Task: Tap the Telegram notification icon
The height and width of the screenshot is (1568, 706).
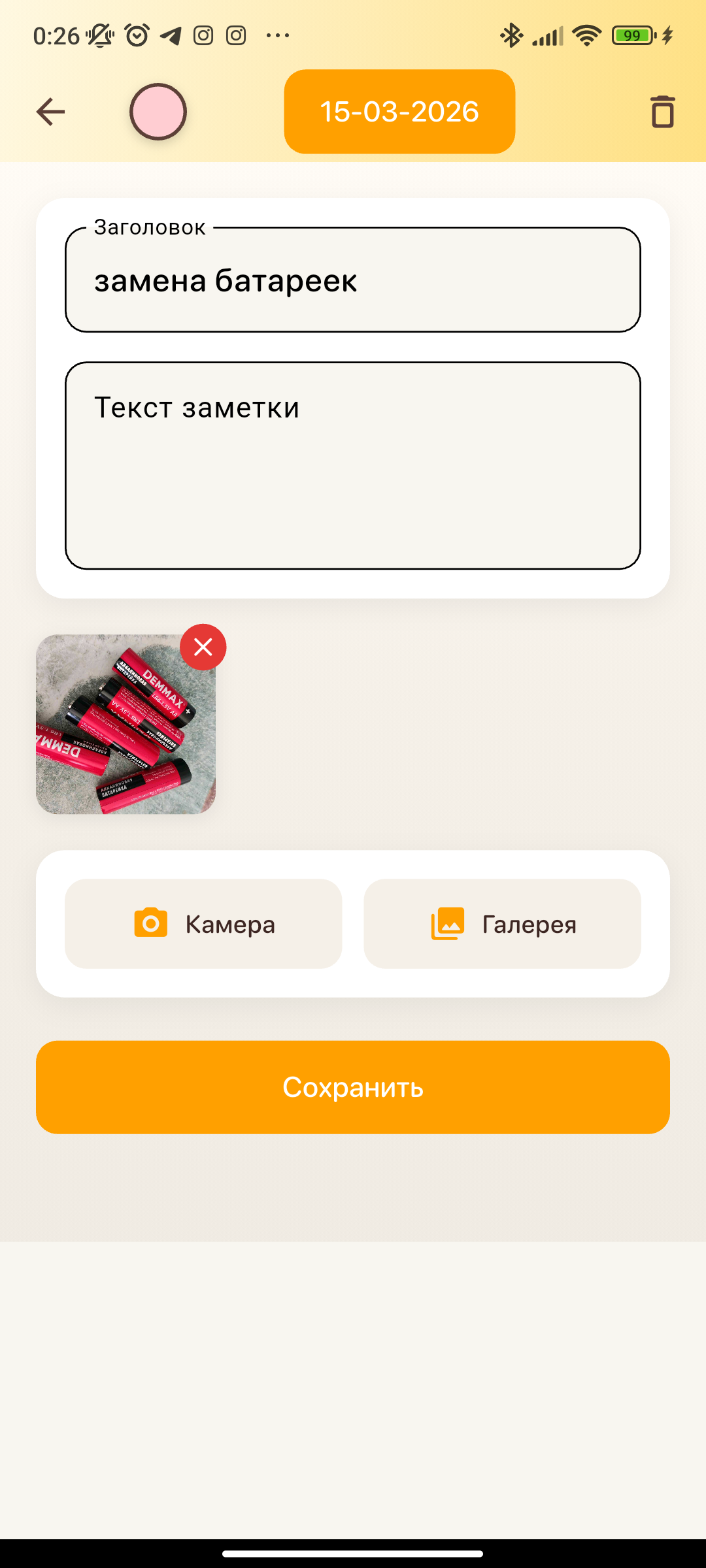Action: click(x=170, y=36)
